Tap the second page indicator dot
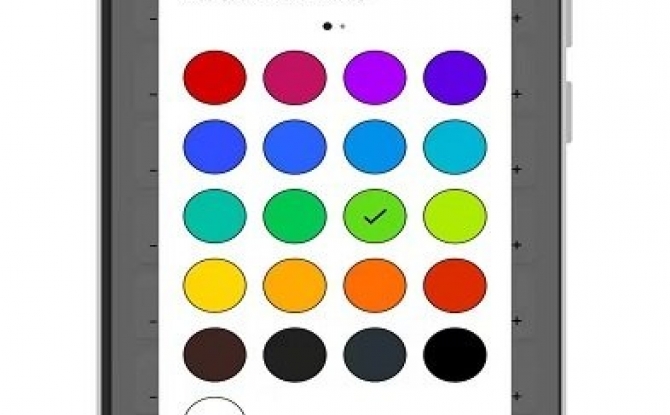This screenshot has height=415, width=670. [x=342, y=27]
